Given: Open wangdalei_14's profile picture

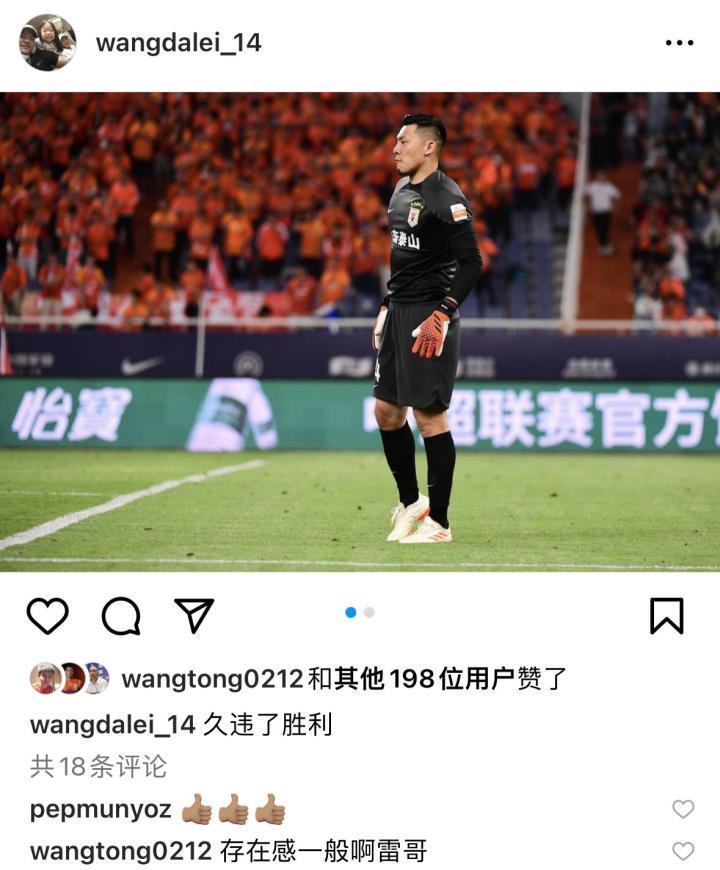Looking at the screenshot, I should [47, 43].
